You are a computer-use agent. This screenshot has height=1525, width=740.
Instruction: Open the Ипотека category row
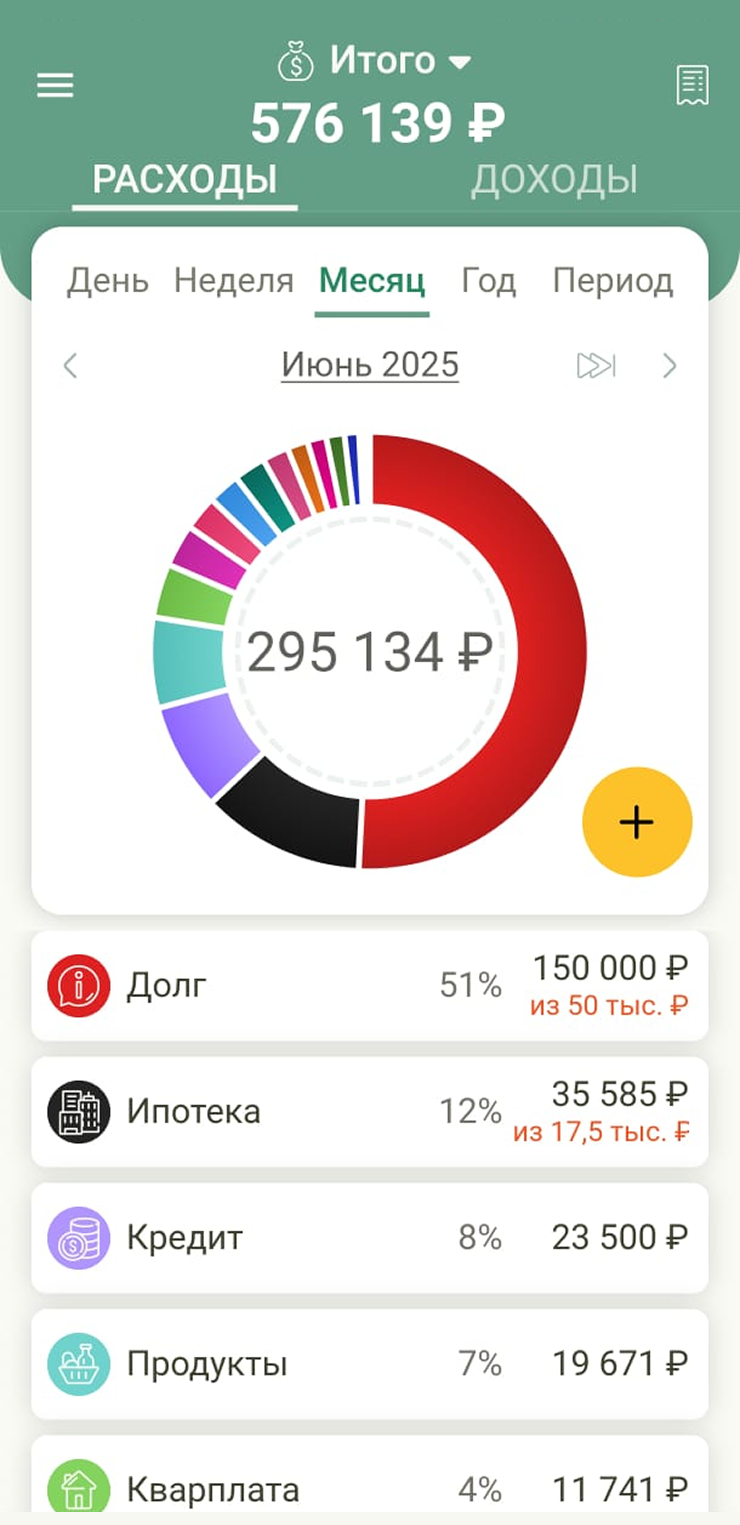[x=370, y=1112]
